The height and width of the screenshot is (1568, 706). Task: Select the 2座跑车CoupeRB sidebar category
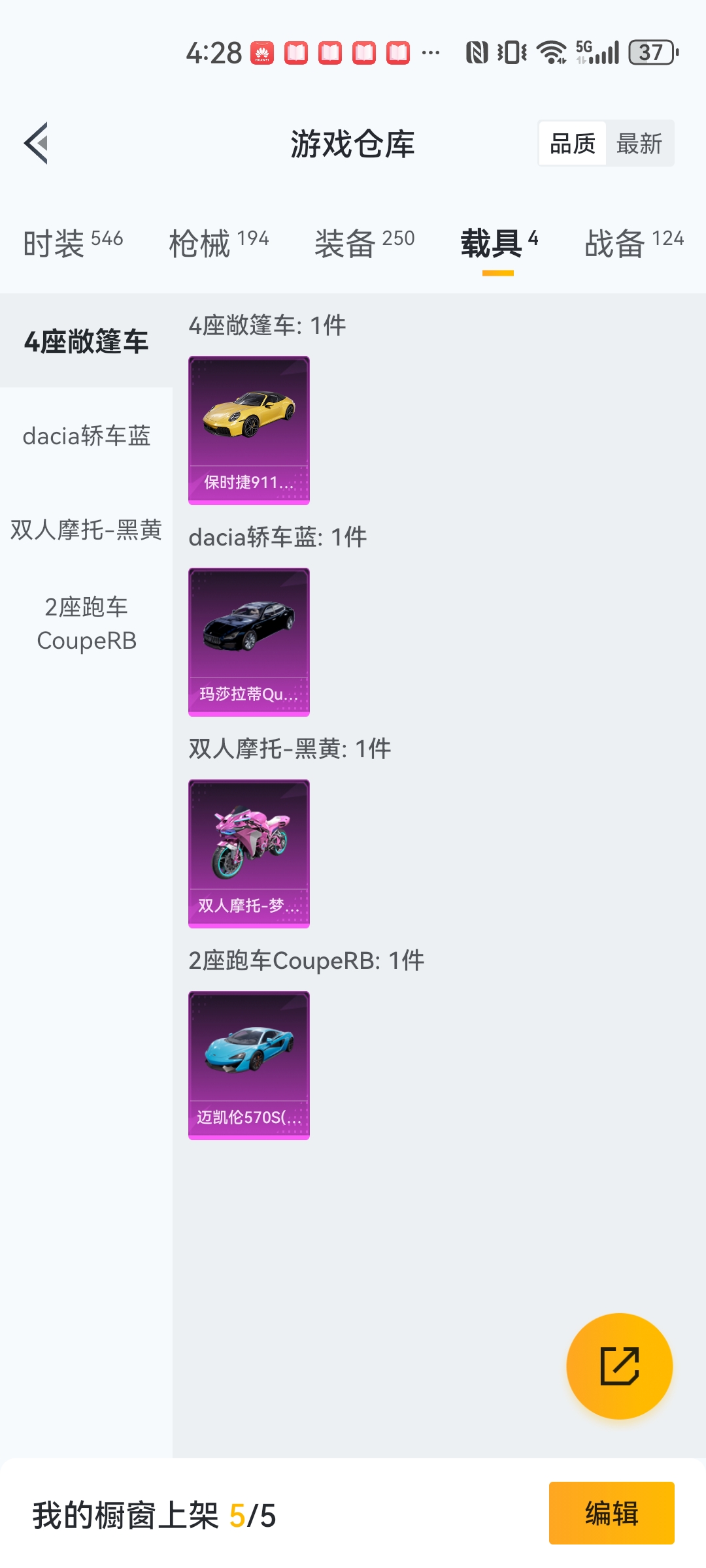pos(87,624)
